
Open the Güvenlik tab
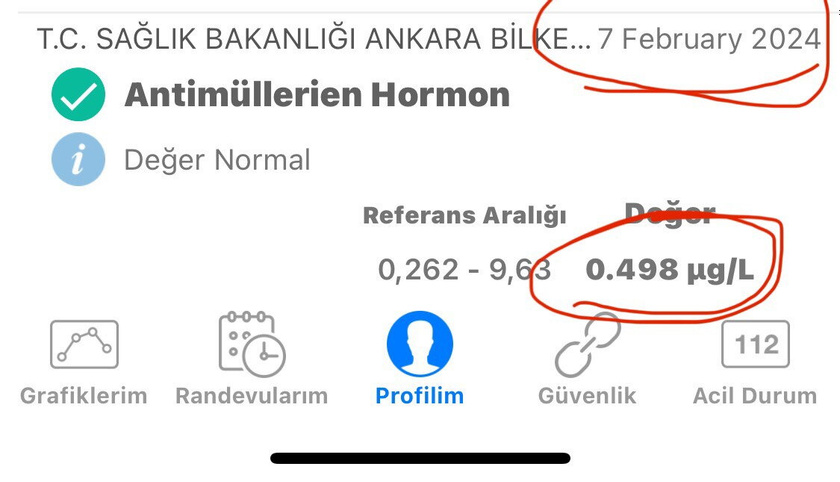587,360
